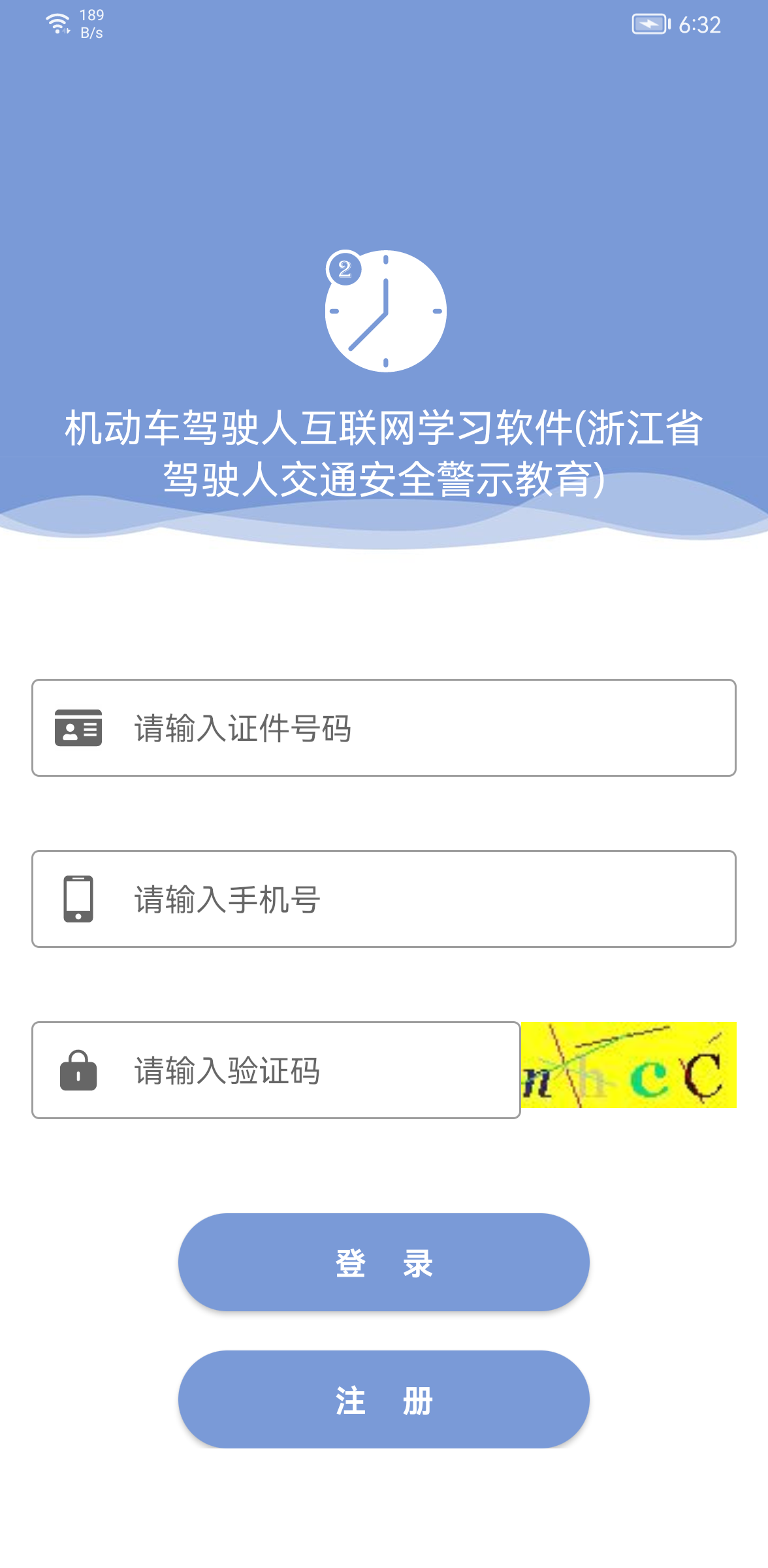Click the small badge on the clock logo
This screenshot has height=1568, width=768.
[345, 269]
